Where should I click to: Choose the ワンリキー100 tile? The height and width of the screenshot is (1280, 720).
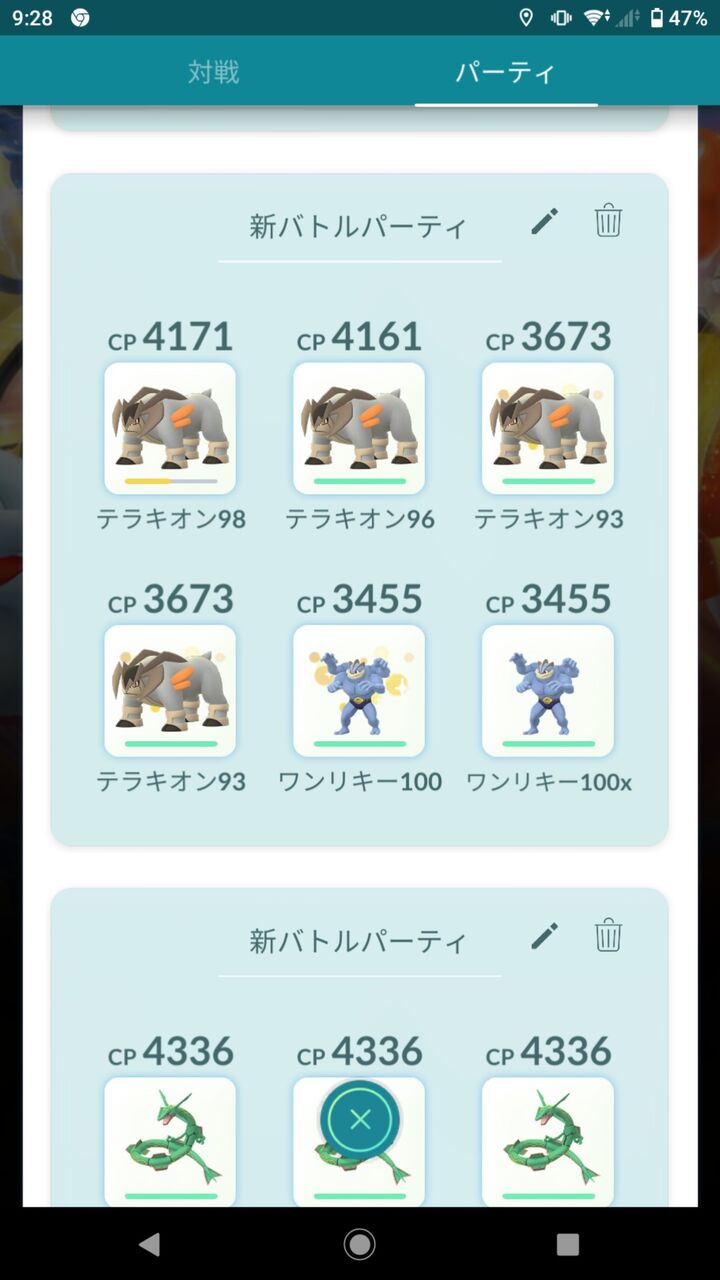coord(359,691)
